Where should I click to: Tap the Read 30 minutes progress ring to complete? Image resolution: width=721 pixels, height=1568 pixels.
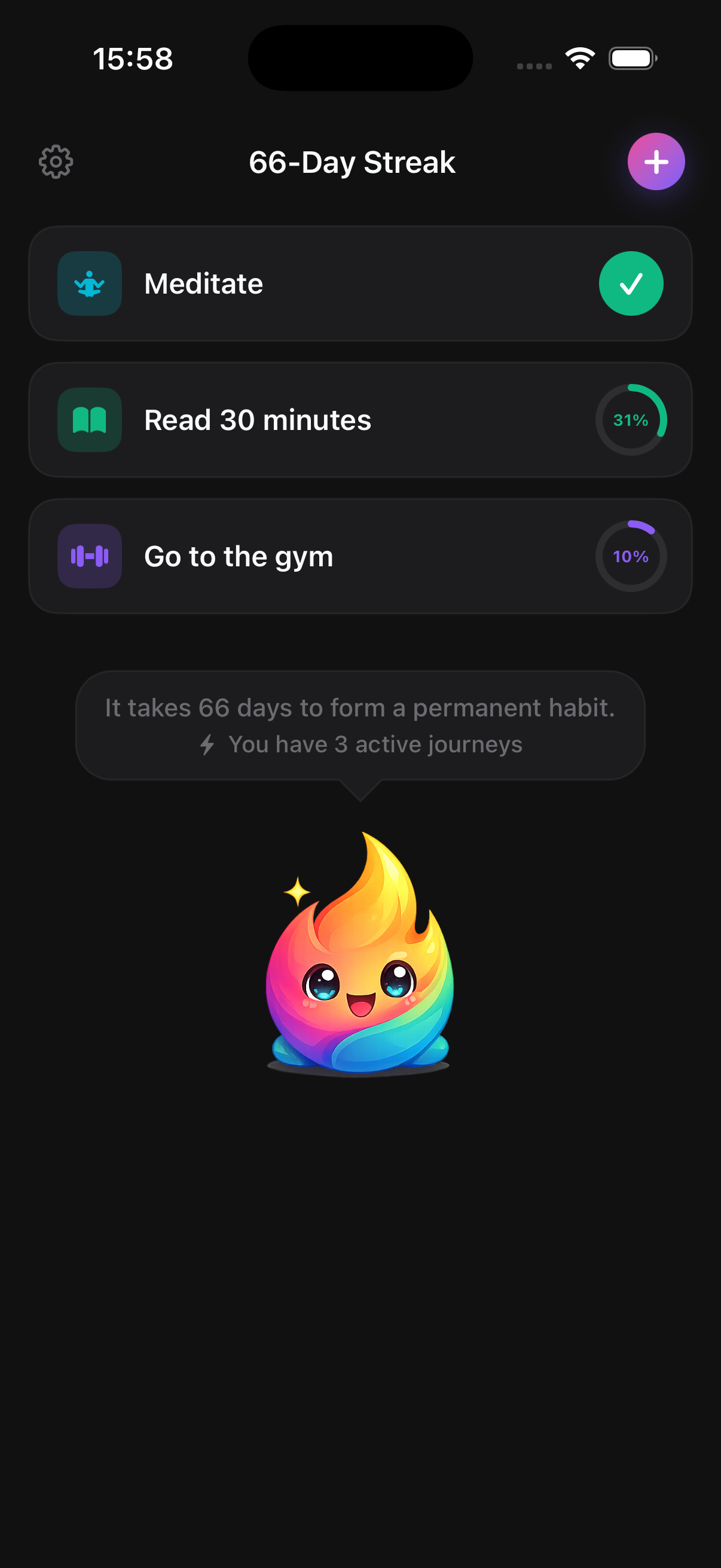click(631, 419)
